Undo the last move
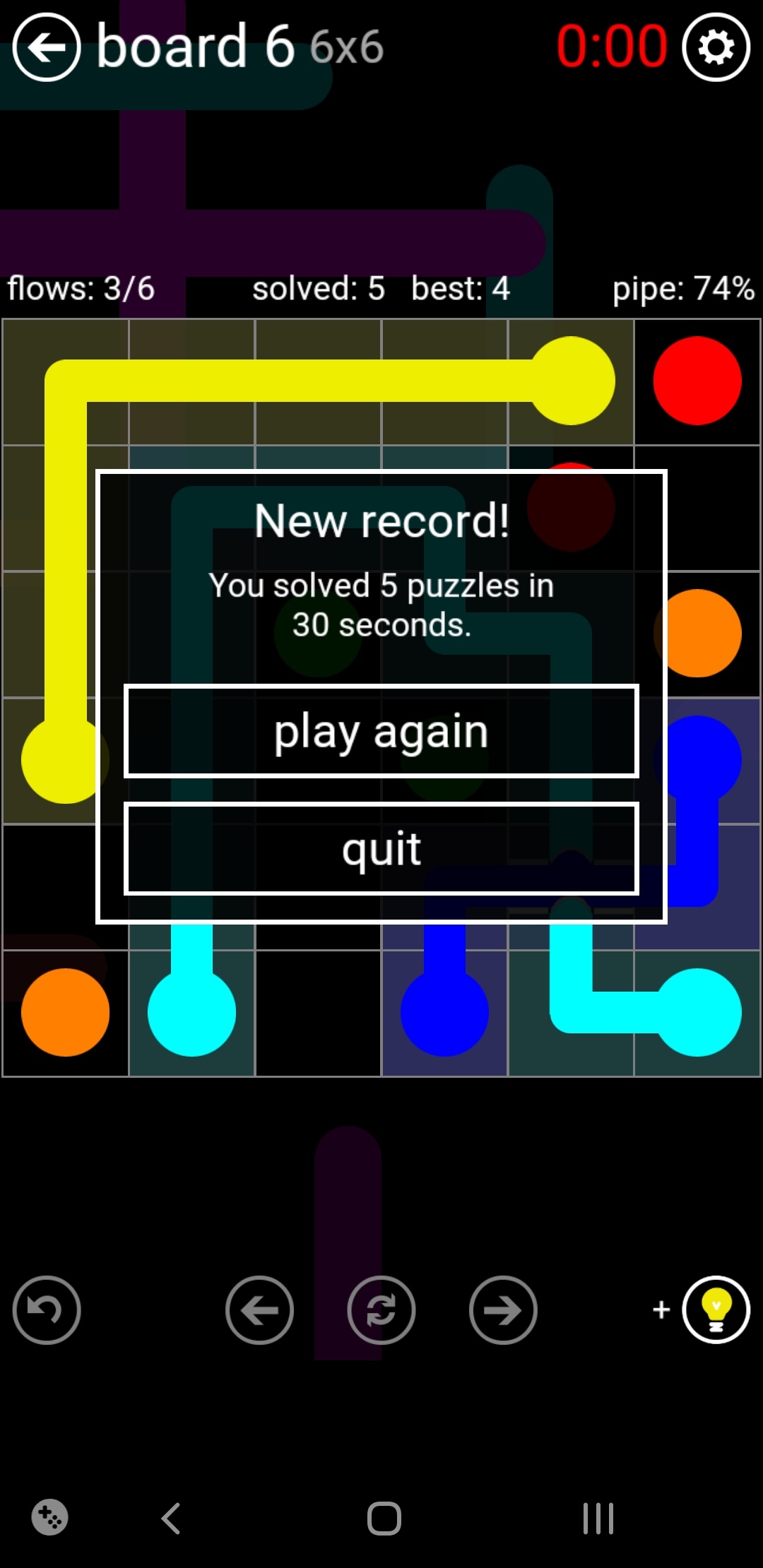 pyautogui.click(x=47, y=1310)
